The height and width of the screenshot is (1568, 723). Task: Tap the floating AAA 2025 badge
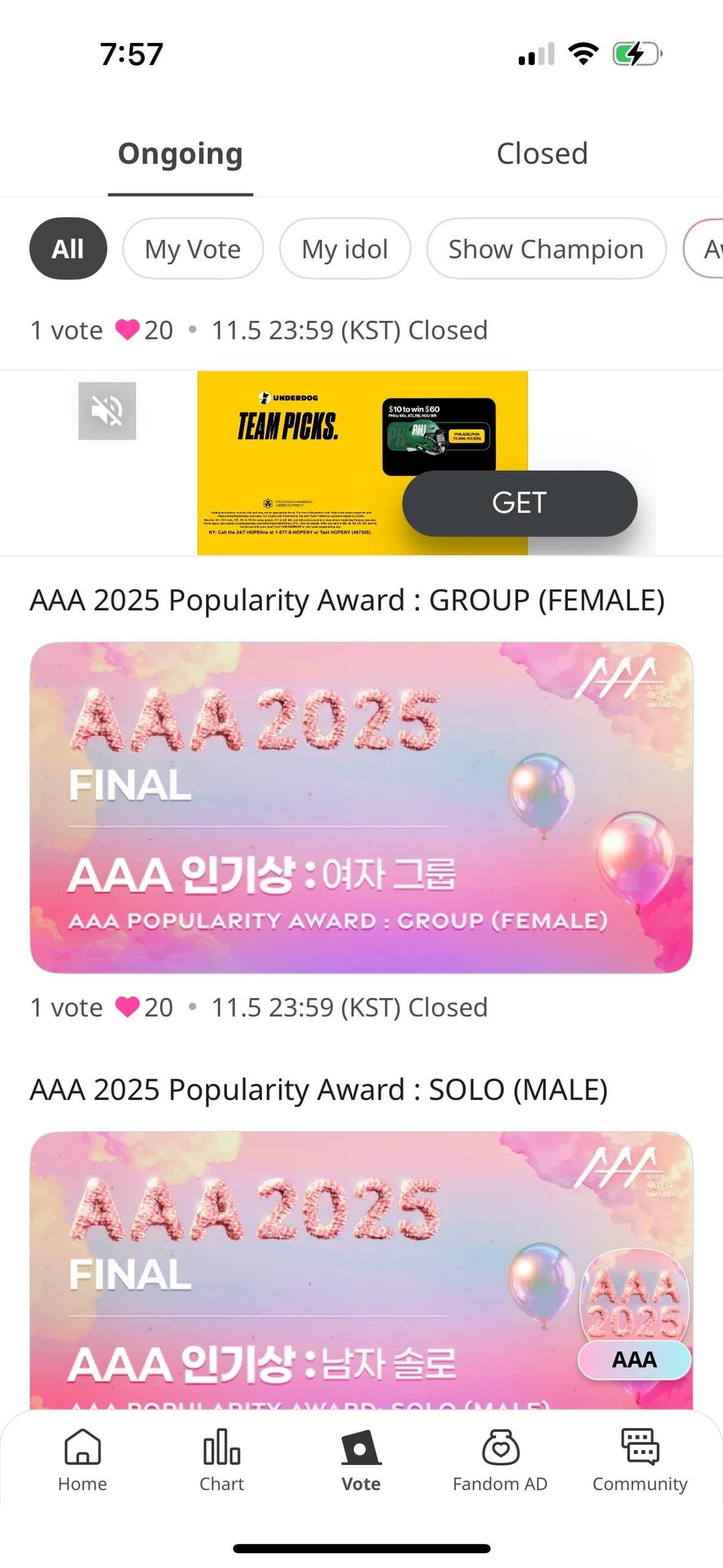tap(634, 1314)
